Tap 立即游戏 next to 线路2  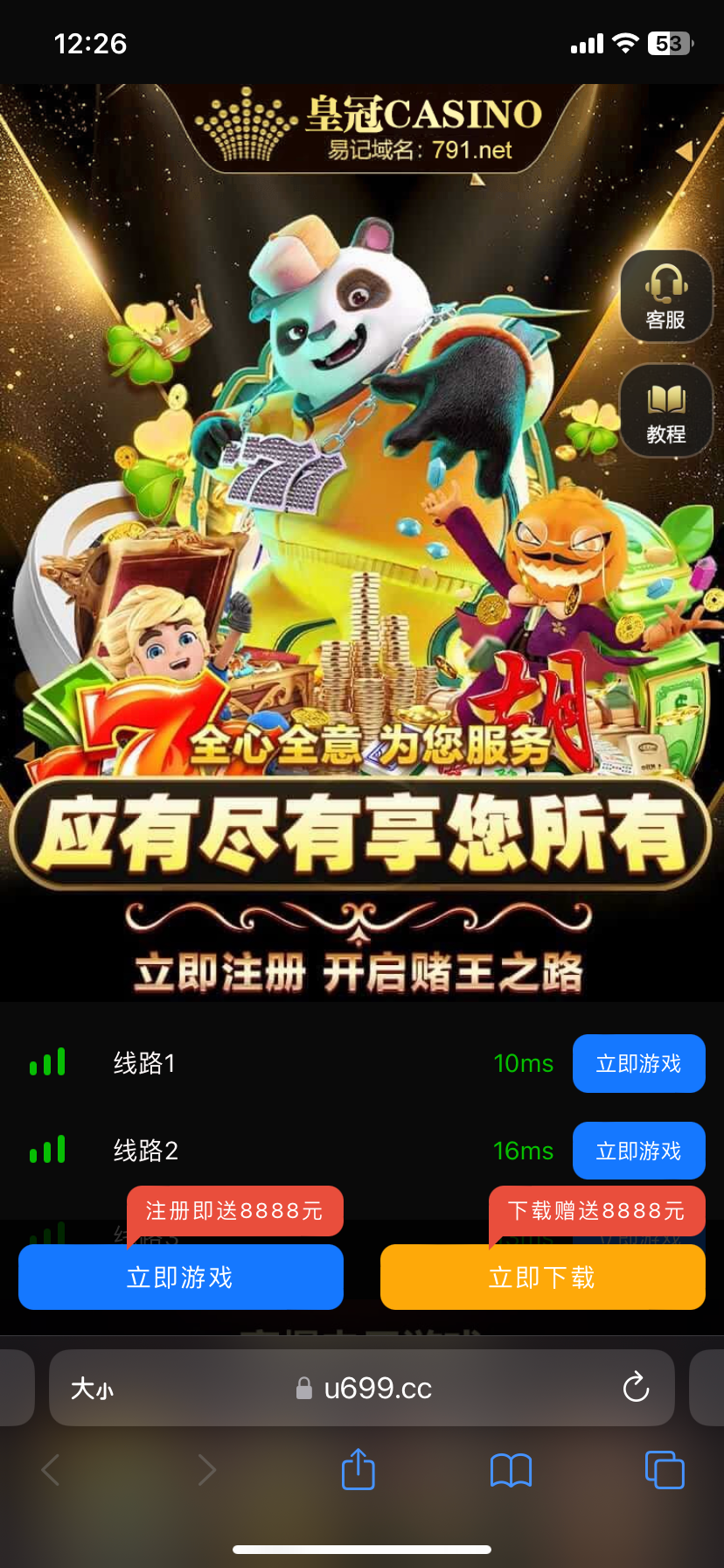[x=638, y=1151]
